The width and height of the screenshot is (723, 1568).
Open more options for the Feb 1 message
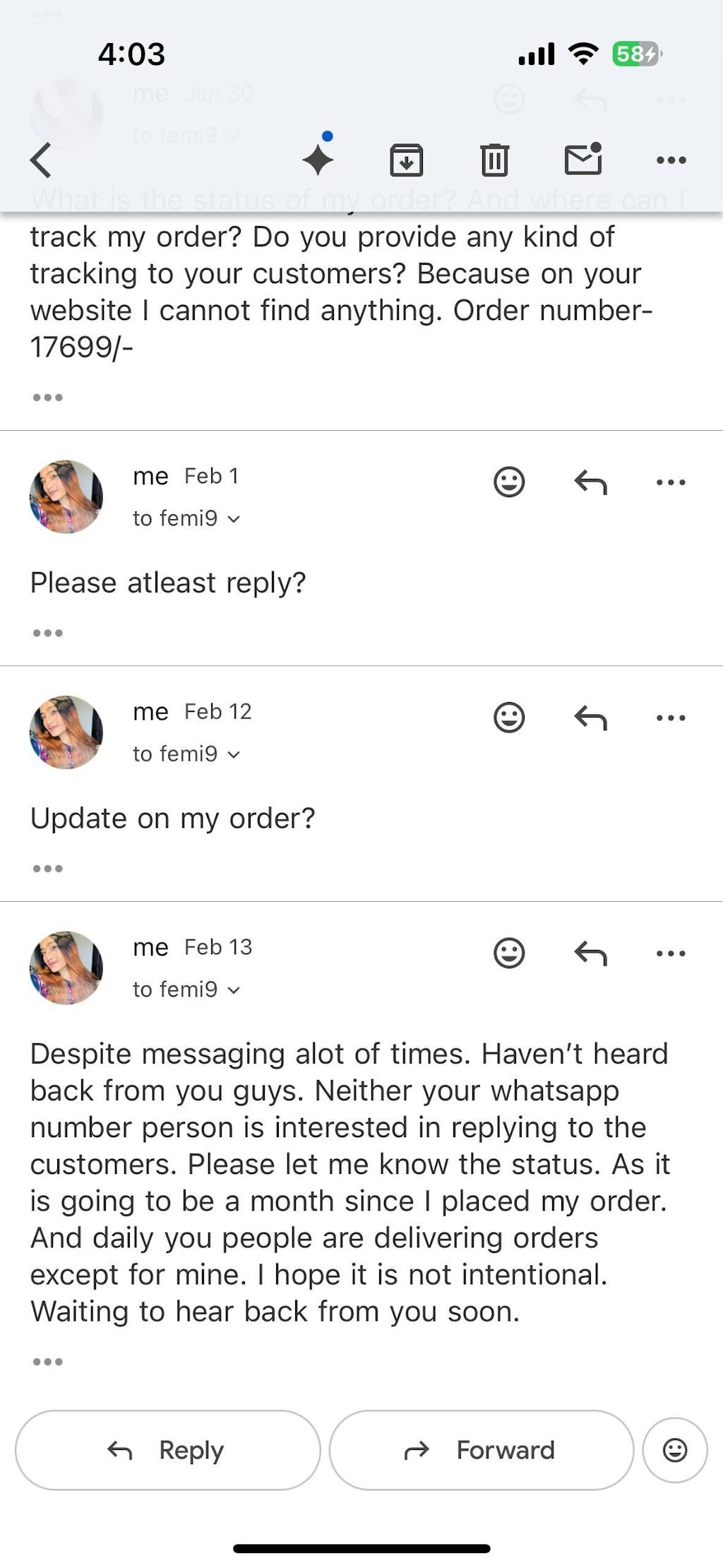[x=671, y=482]
